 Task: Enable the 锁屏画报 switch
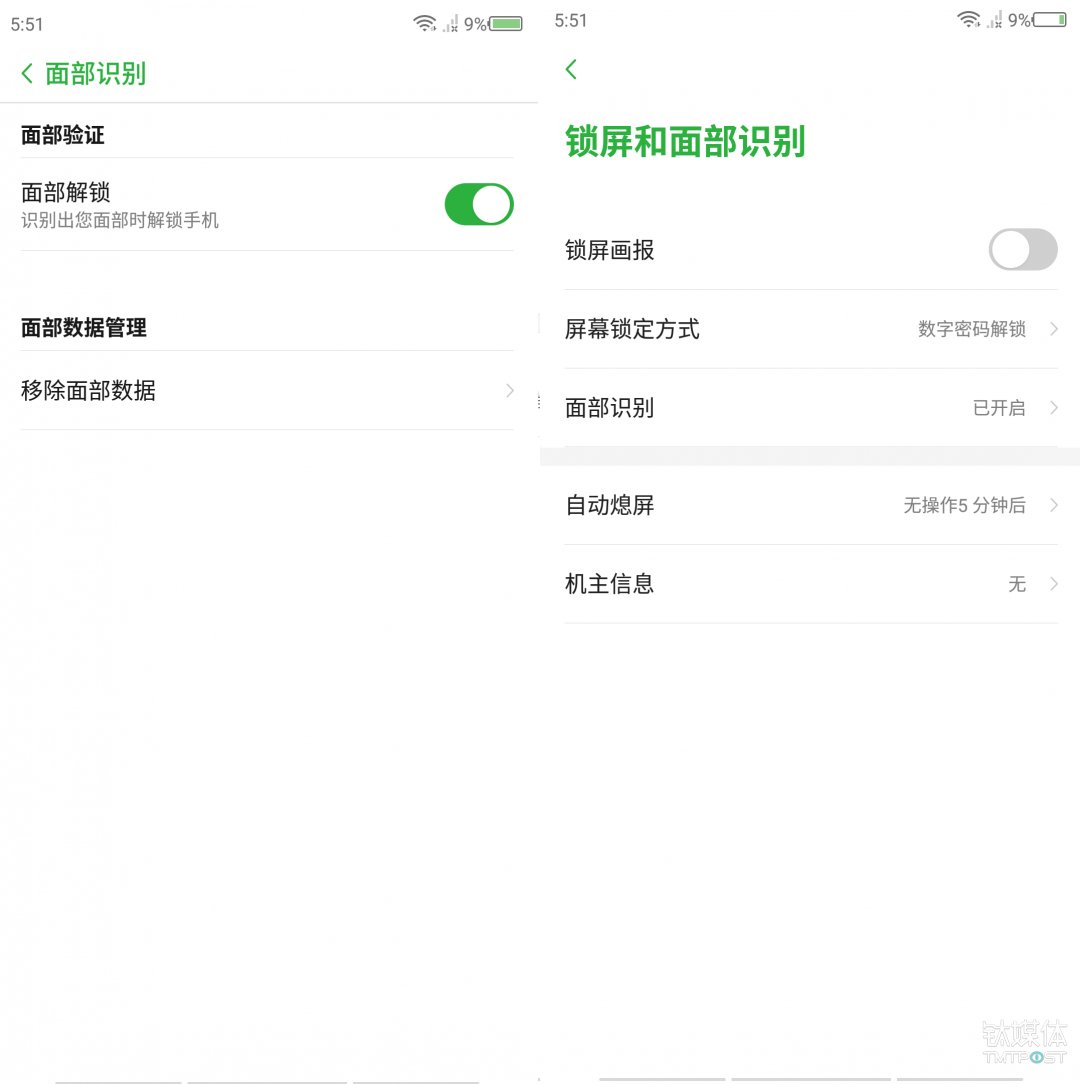1022,250
